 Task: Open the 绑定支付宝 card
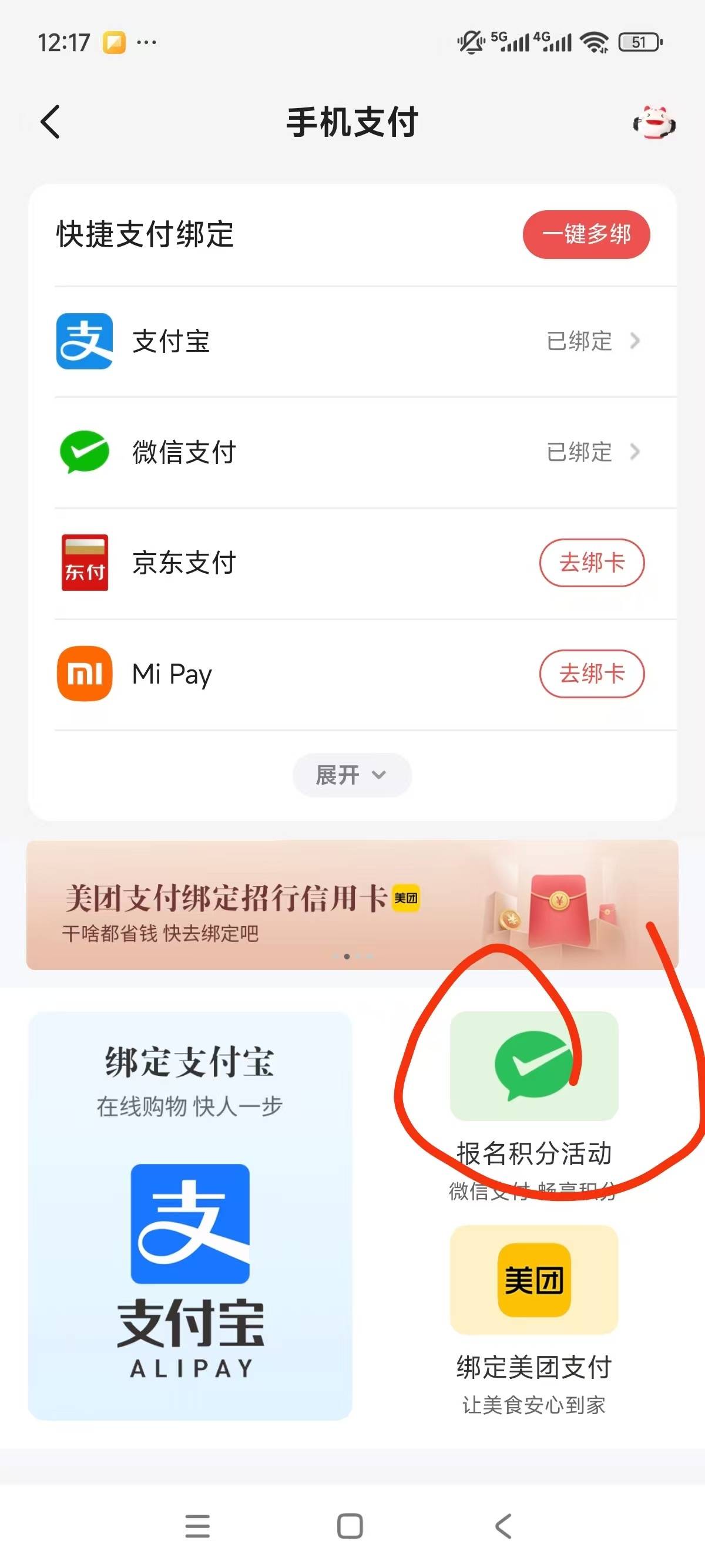point(190,1216)
